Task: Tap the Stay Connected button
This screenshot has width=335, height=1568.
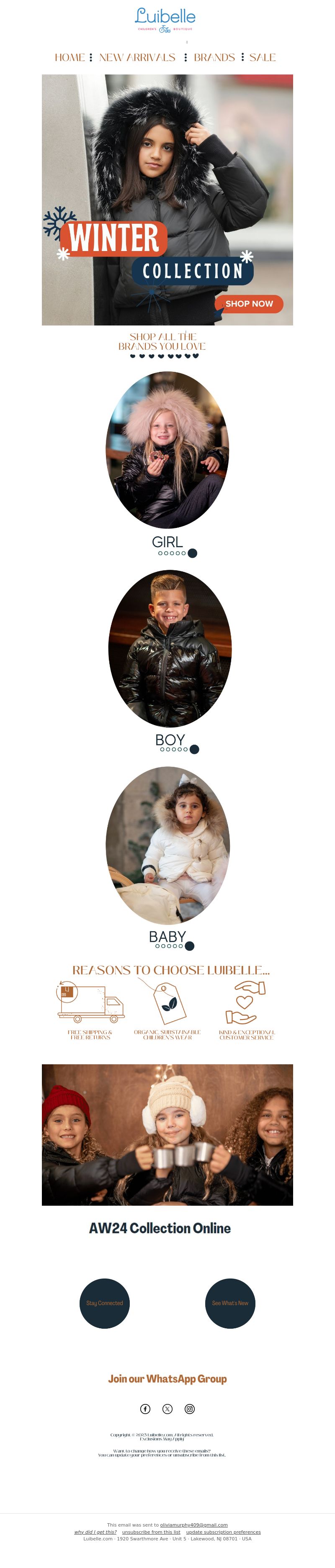Action: tap(105, 1303)
